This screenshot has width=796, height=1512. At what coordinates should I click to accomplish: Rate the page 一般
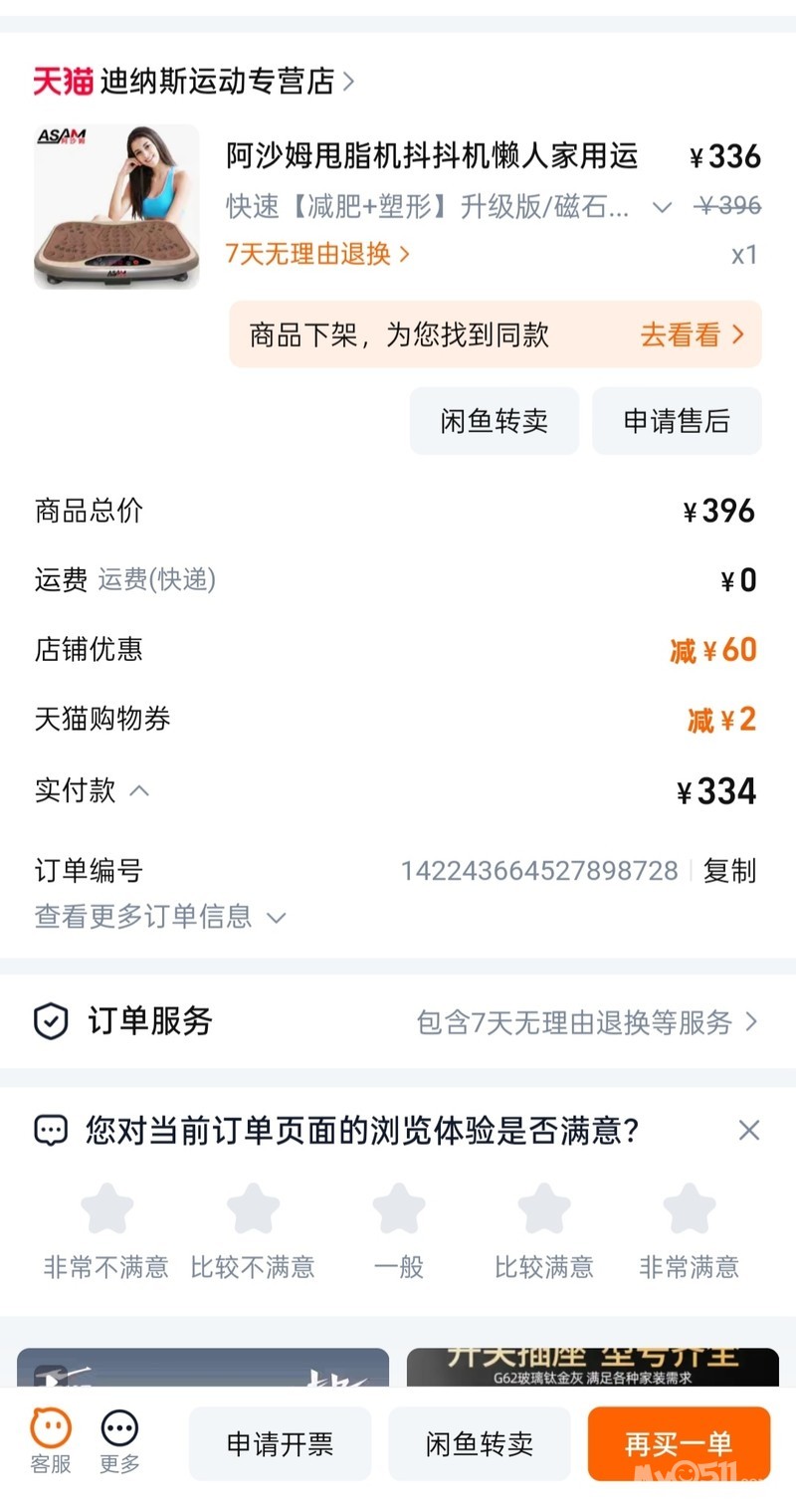click(x=398, y=1209)
